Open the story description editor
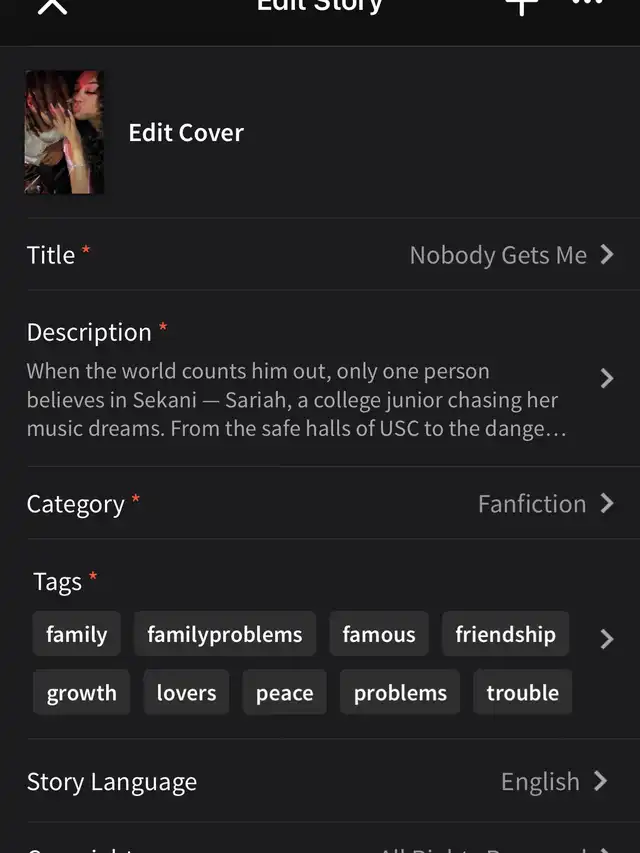The width and height of the screenshot is (640, 853). tap(606, 378)
